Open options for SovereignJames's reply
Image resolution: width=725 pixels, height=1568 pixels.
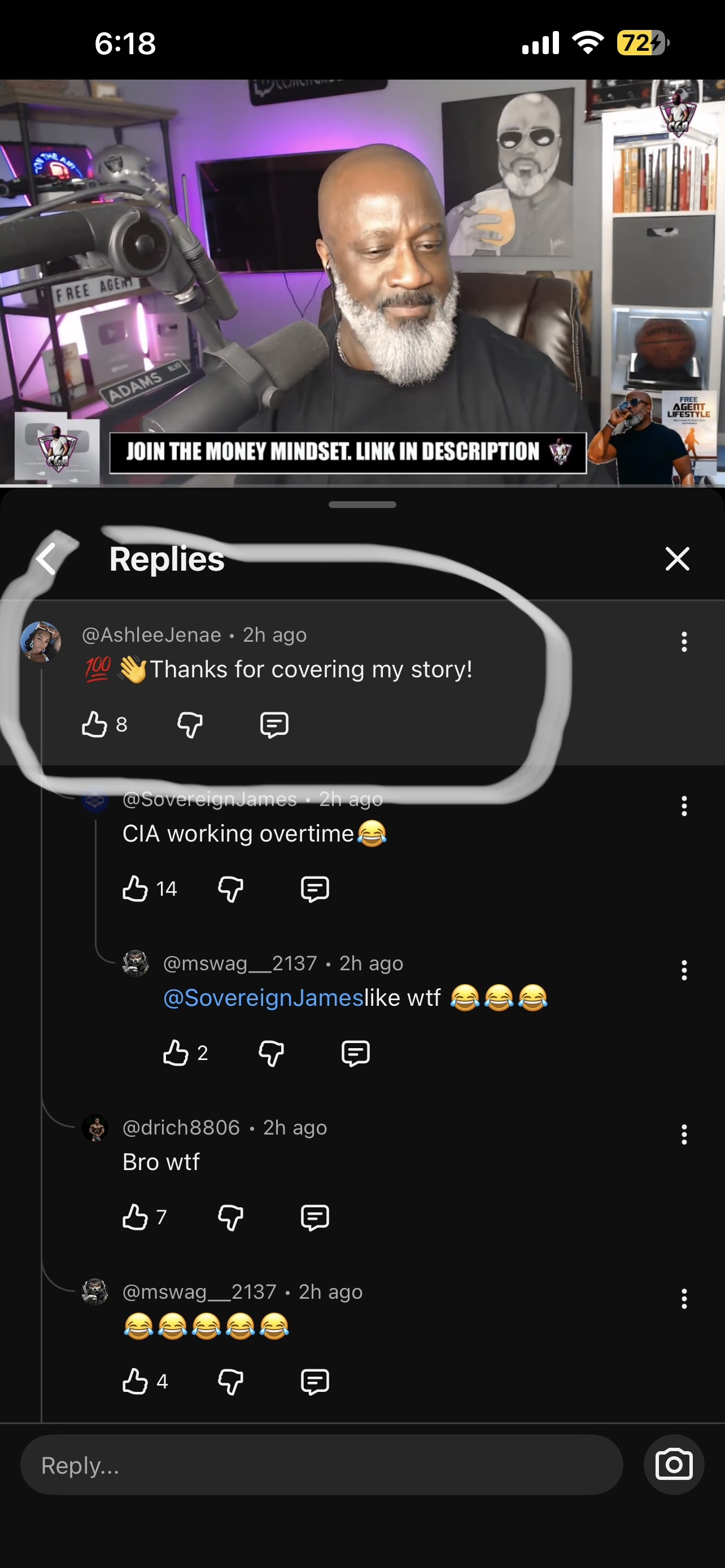(684, 806)
